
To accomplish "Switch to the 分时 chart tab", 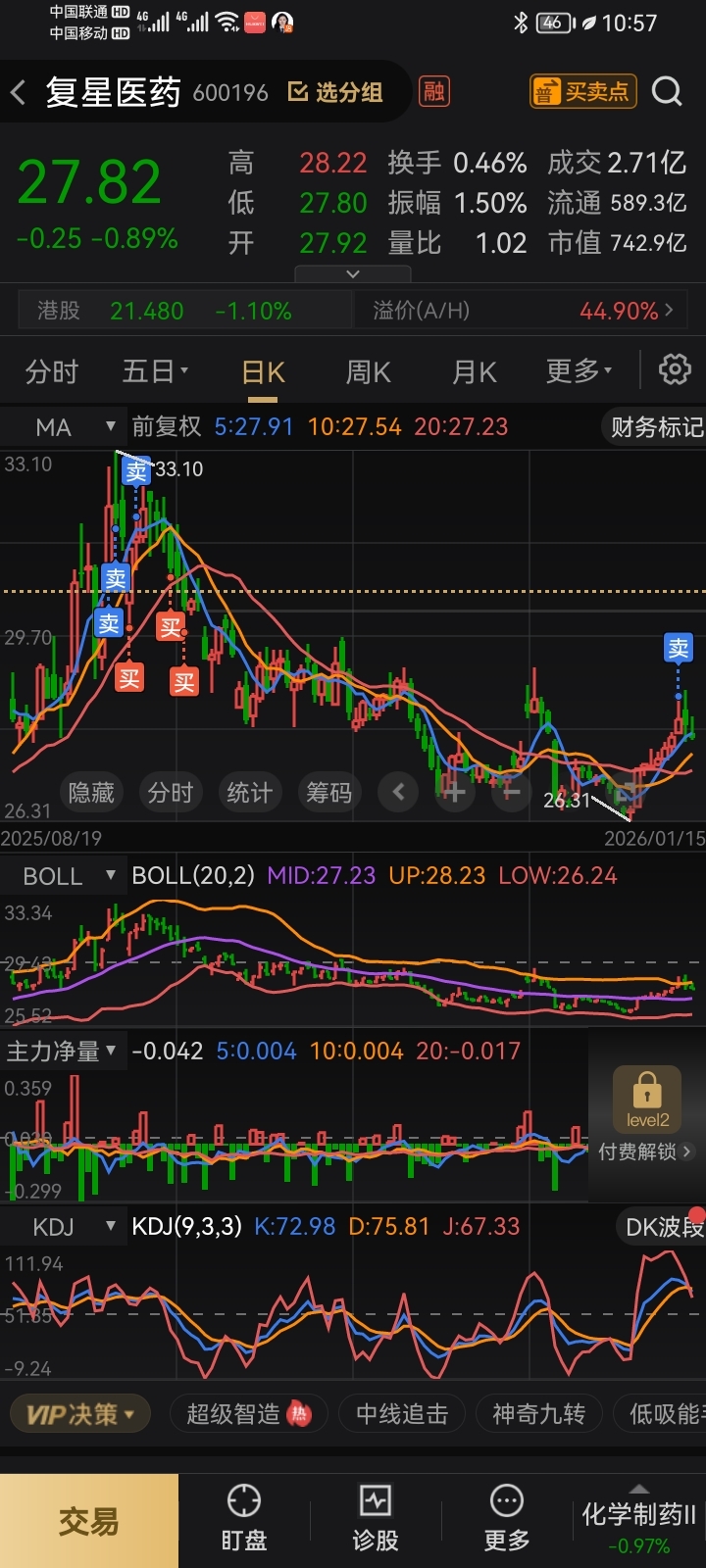I will click(x=51, y=372).
